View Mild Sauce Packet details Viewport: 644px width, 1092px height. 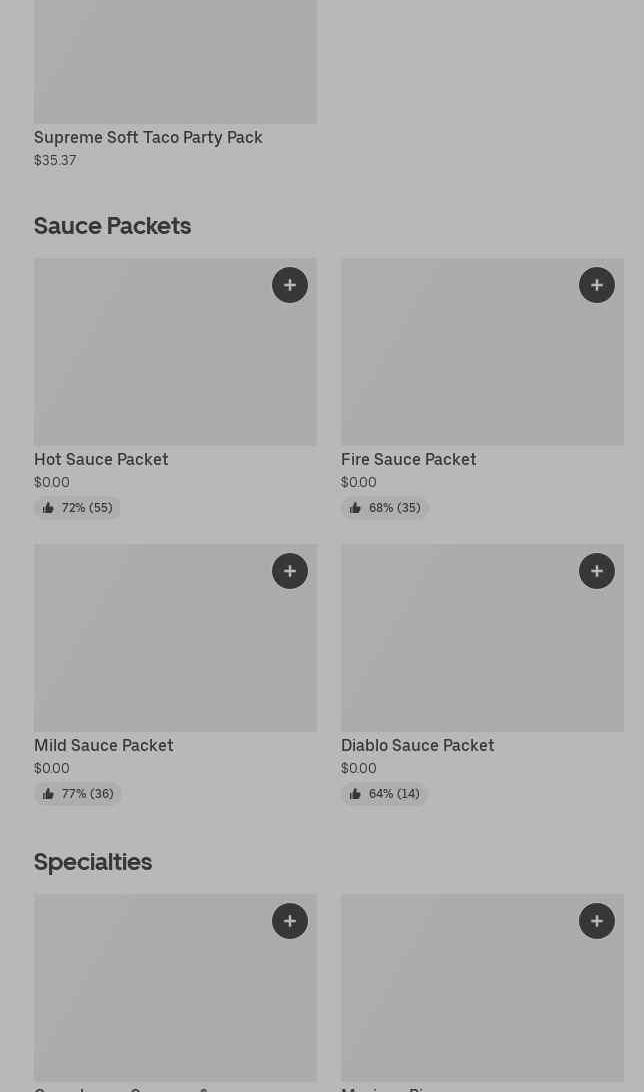point(175,675)
